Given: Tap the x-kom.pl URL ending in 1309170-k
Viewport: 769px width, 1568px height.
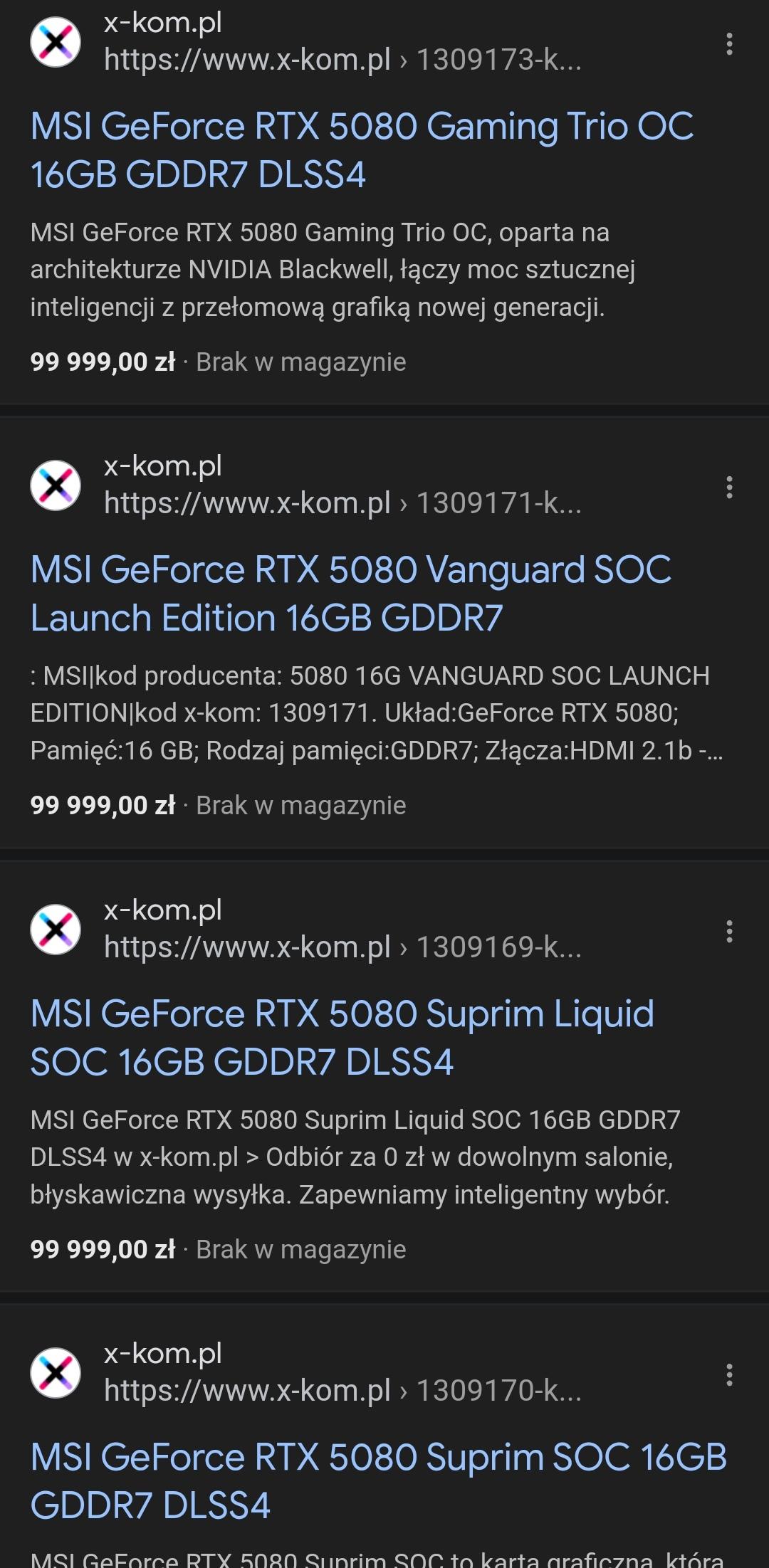Looking at the screenshot, I should (x=342, y=1390).
